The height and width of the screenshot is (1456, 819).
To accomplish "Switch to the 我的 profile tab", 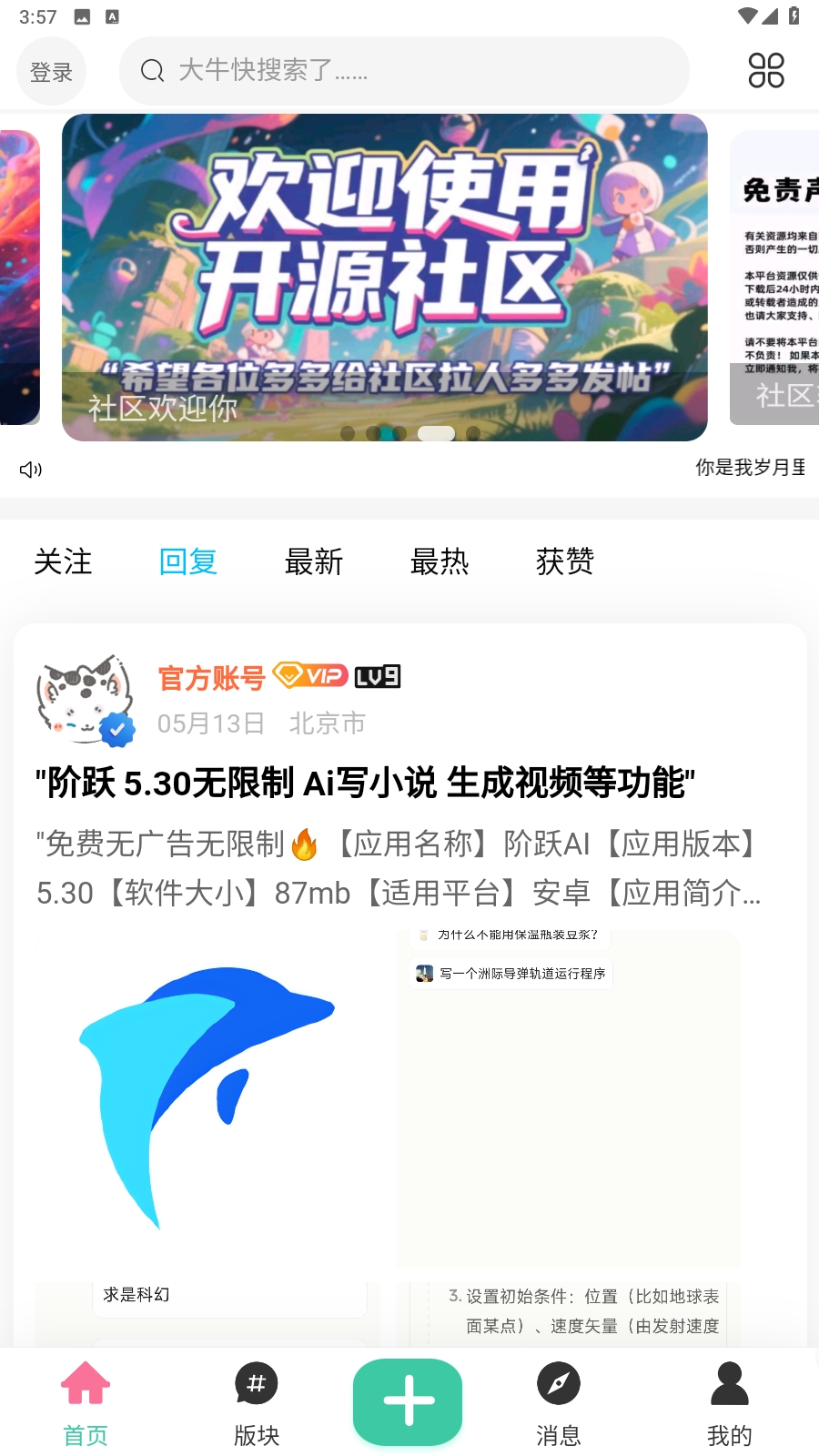I will pyautogui.click(x=729, y=1403).
